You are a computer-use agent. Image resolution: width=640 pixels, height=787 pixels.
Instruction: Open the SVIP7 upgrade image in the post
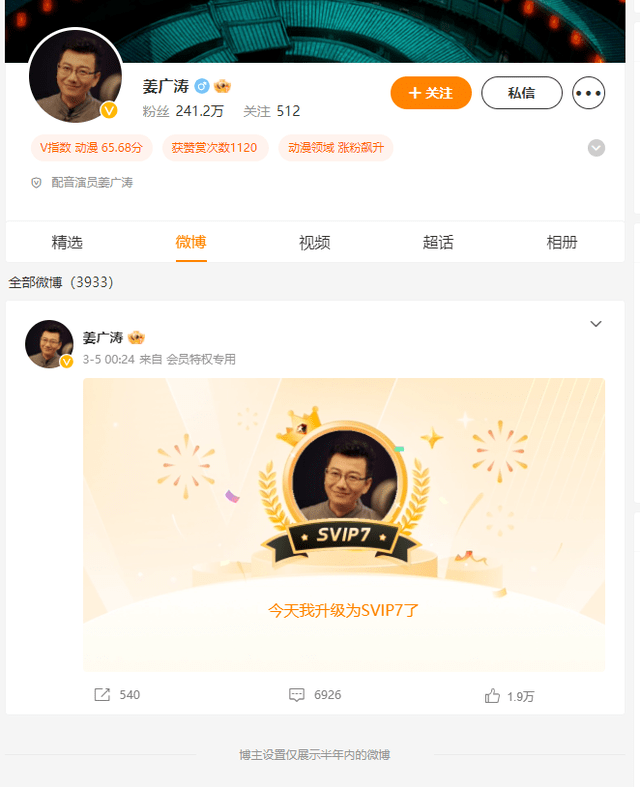(x=344, y=524)
